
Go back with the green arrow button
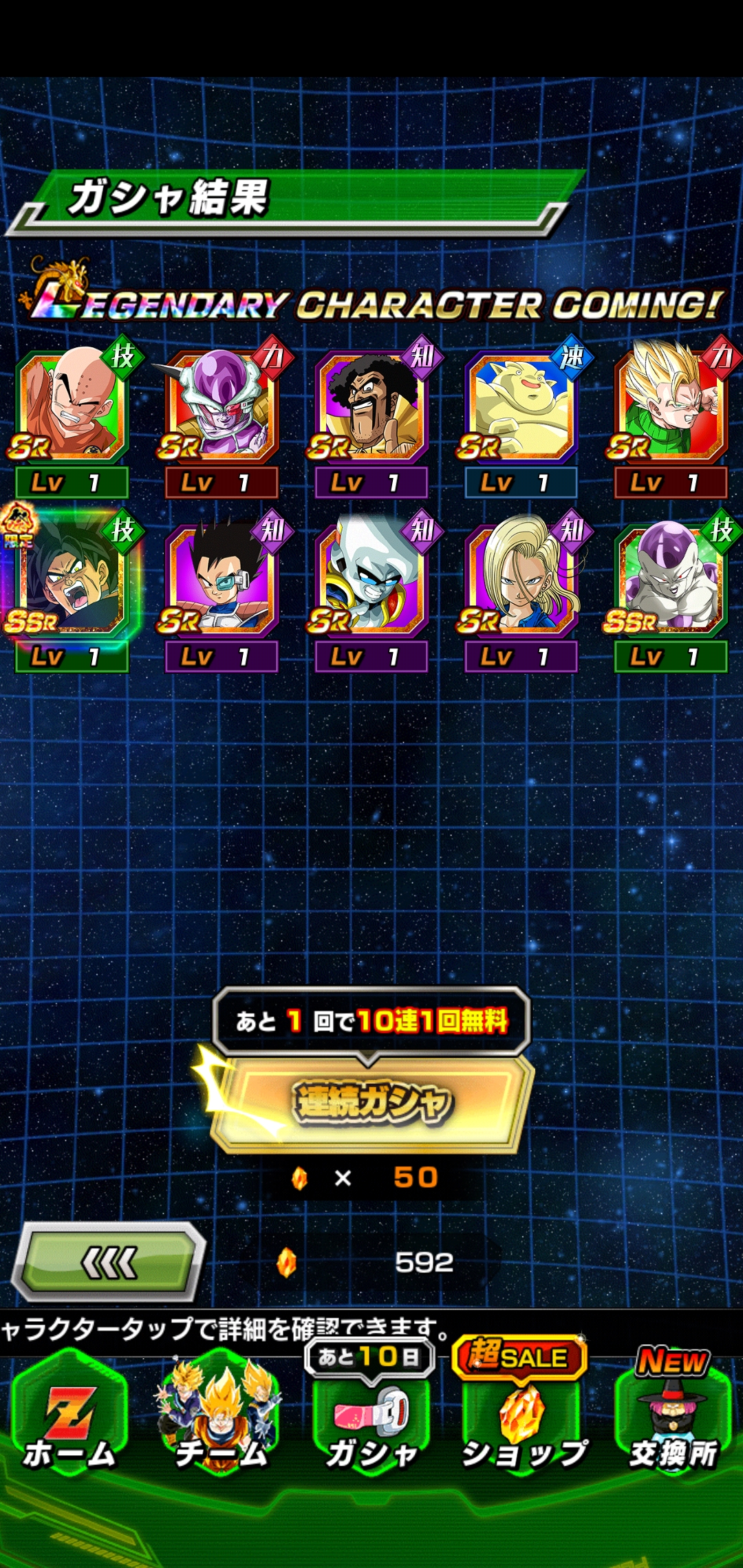[109, 1262]
